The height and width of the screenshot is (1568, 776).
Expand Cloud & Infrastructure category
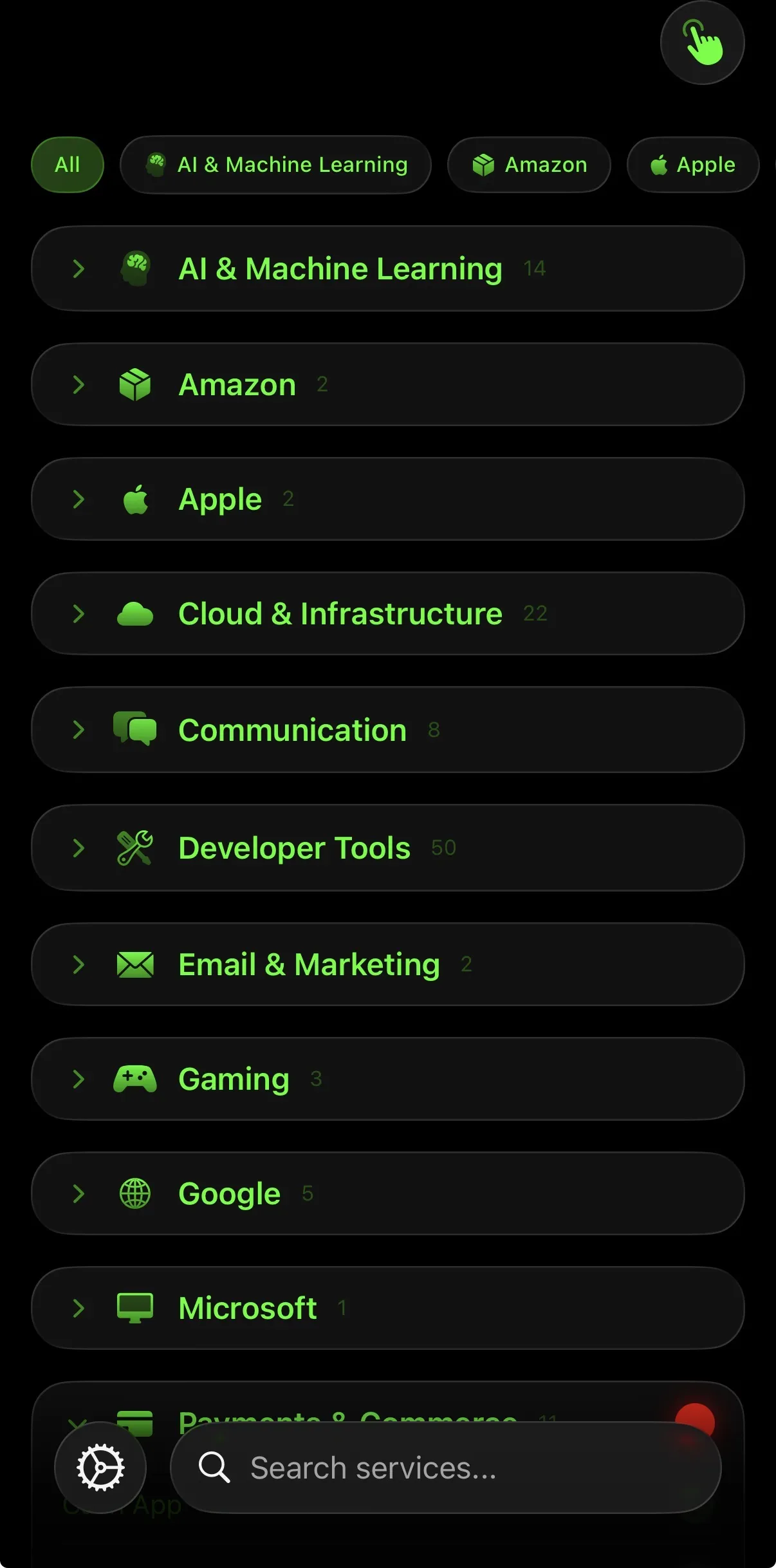pos(387,613)
